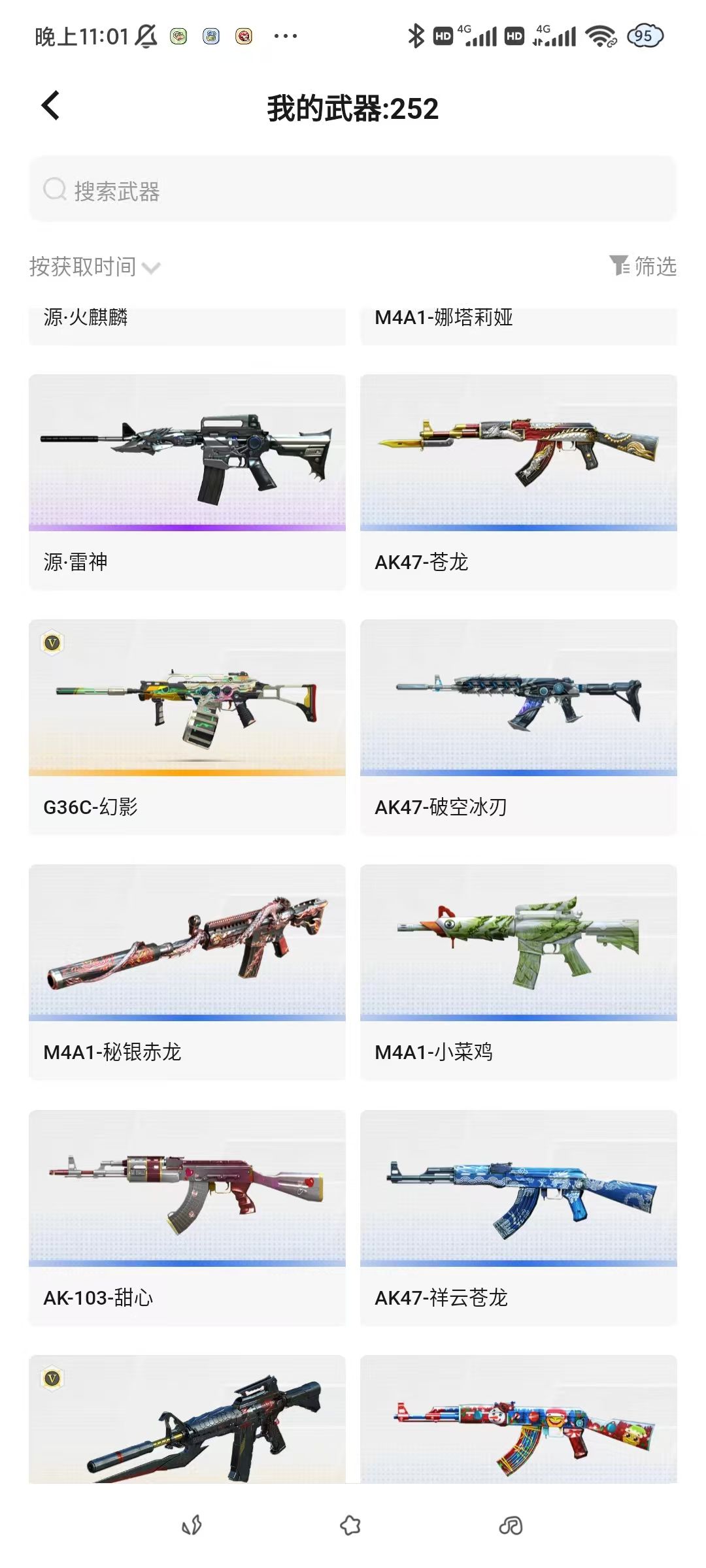Viewport: 706px width, 1568px height.
Task: View the G36C-幻影 weapon details
Action: 187,727
